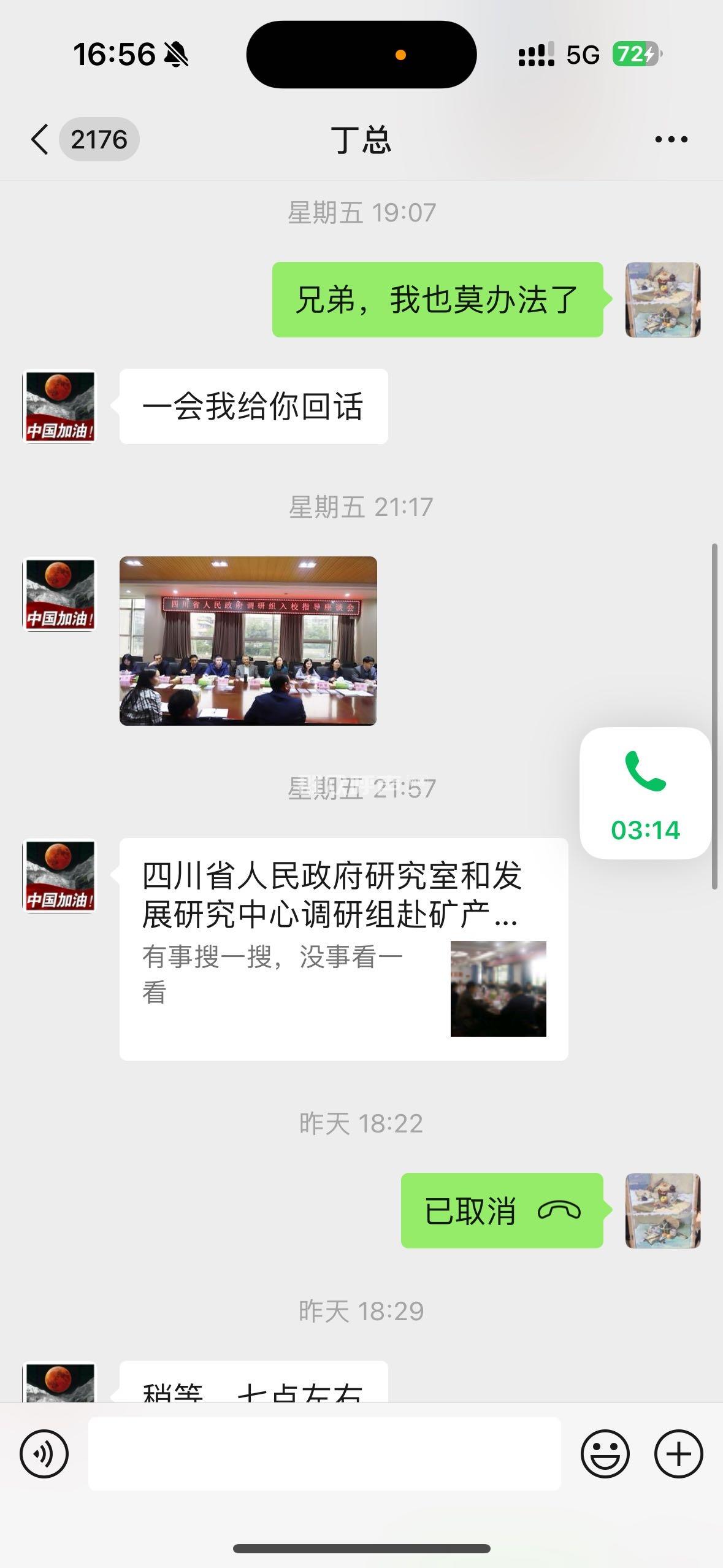Viewport: 723px width, 1568px height.
Task: Open the meeting photo sent by 丁总
Action: pos(248,640)
